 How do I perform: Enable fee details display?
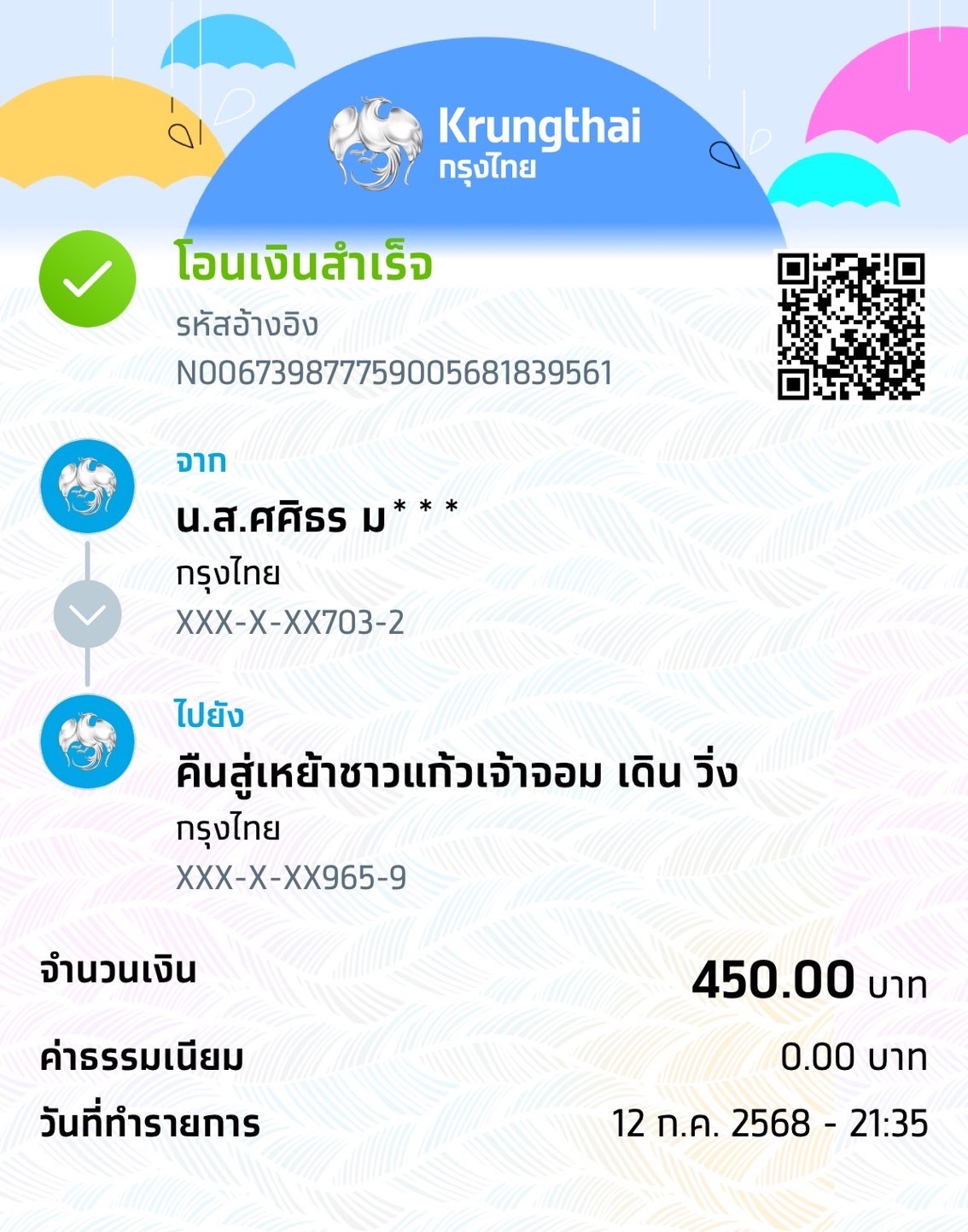tap(141, 1056)
